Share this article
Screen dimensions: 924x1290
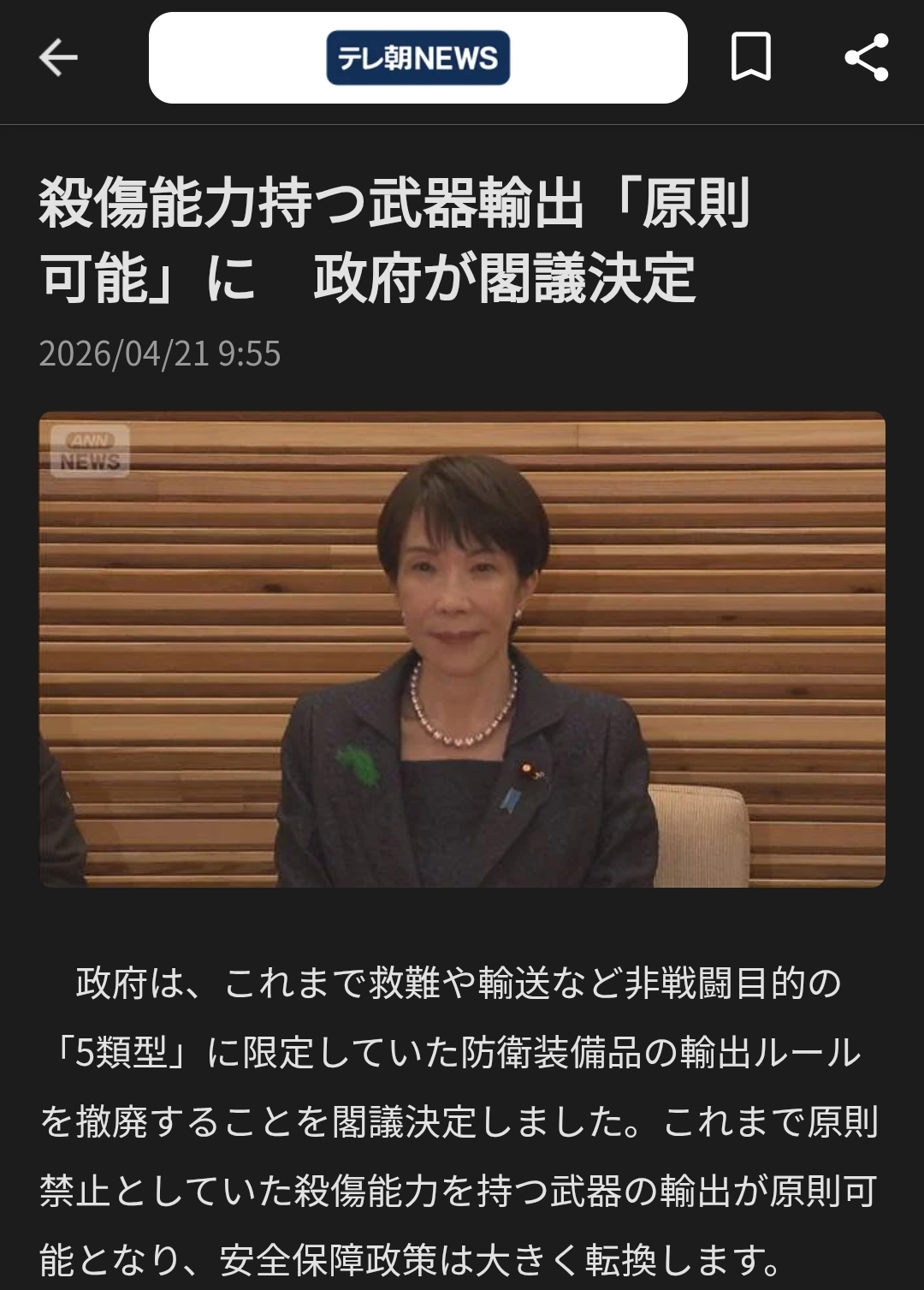point(866,57)
